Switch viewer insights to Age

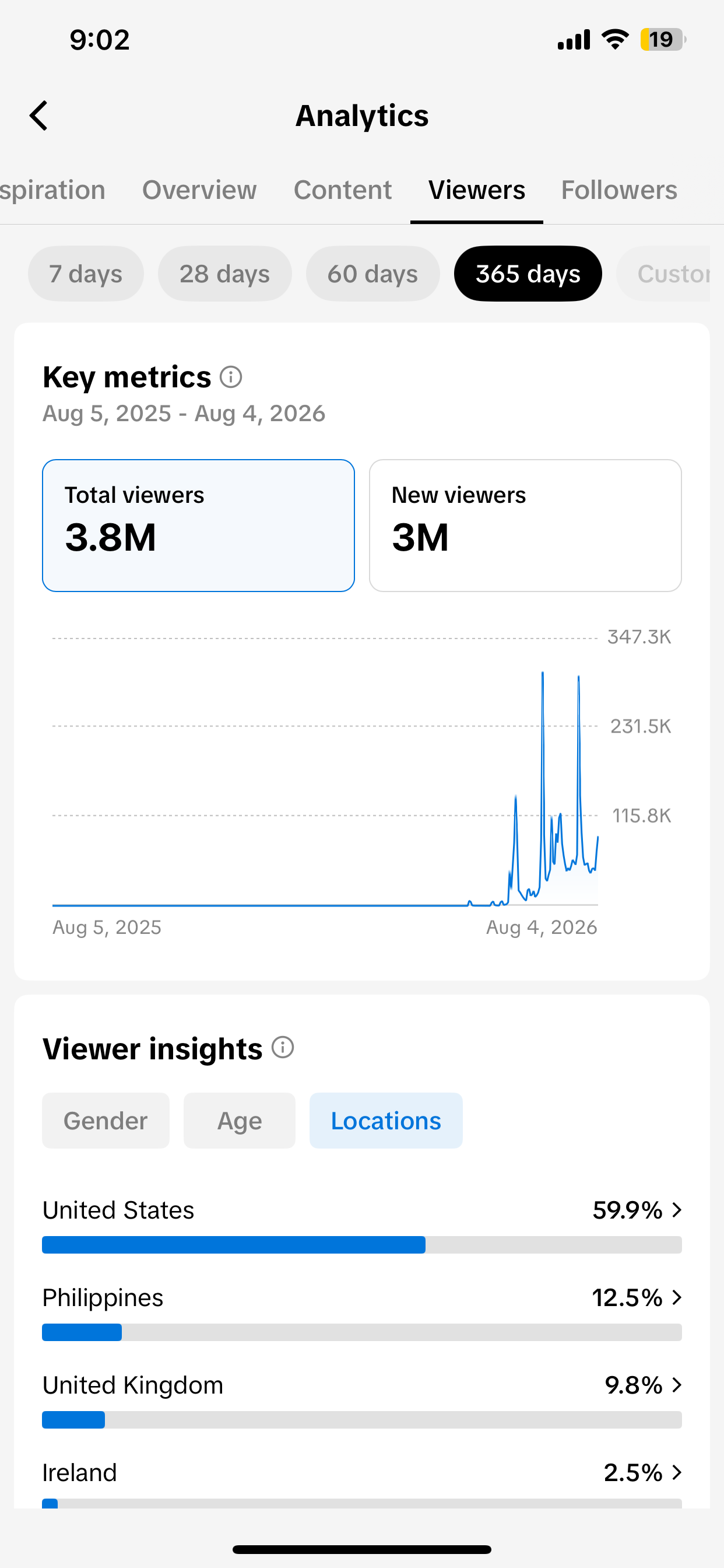[x=240, y=1121]
